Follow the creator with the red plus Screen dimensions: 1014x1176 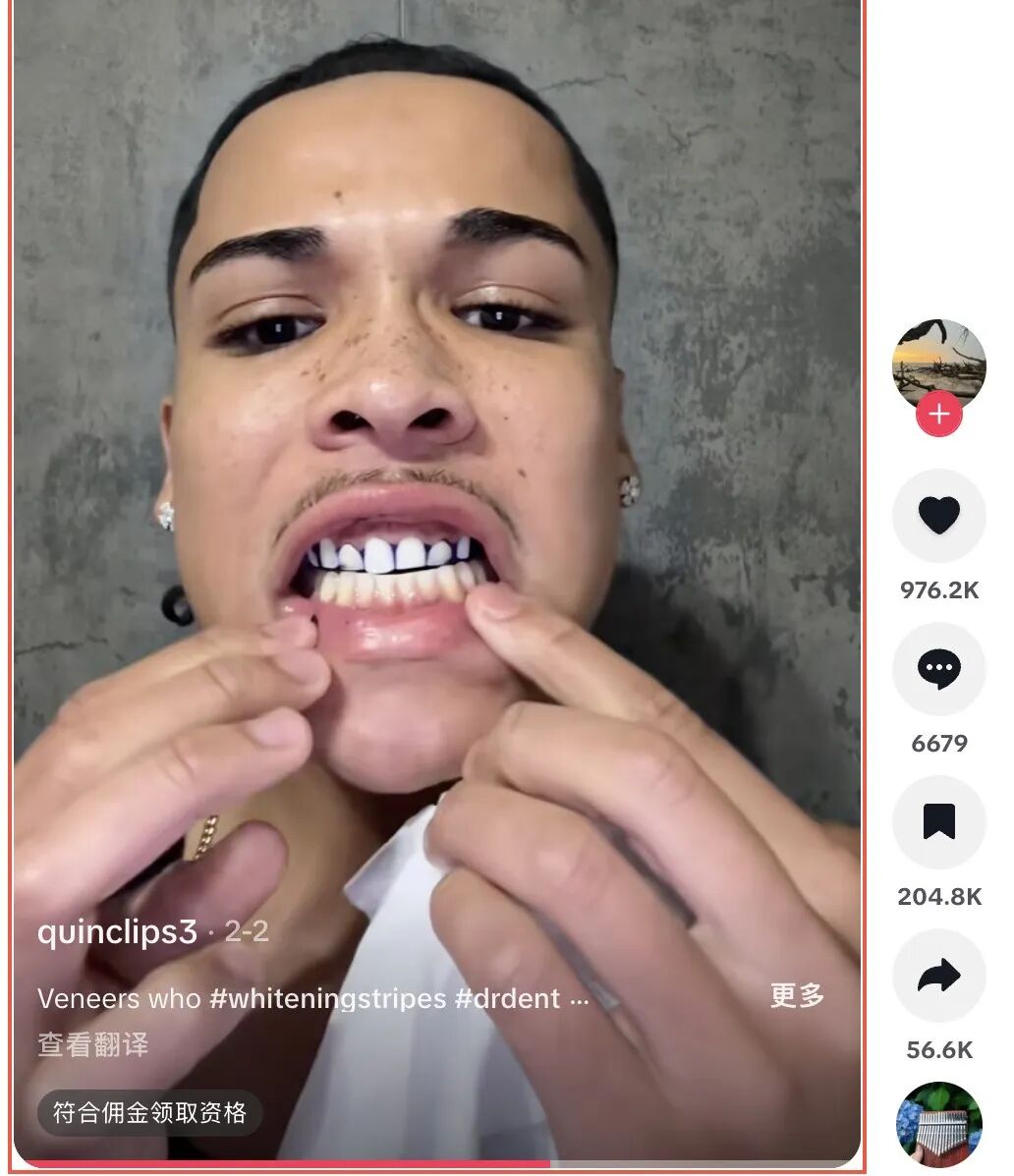(x=938, y=415)
